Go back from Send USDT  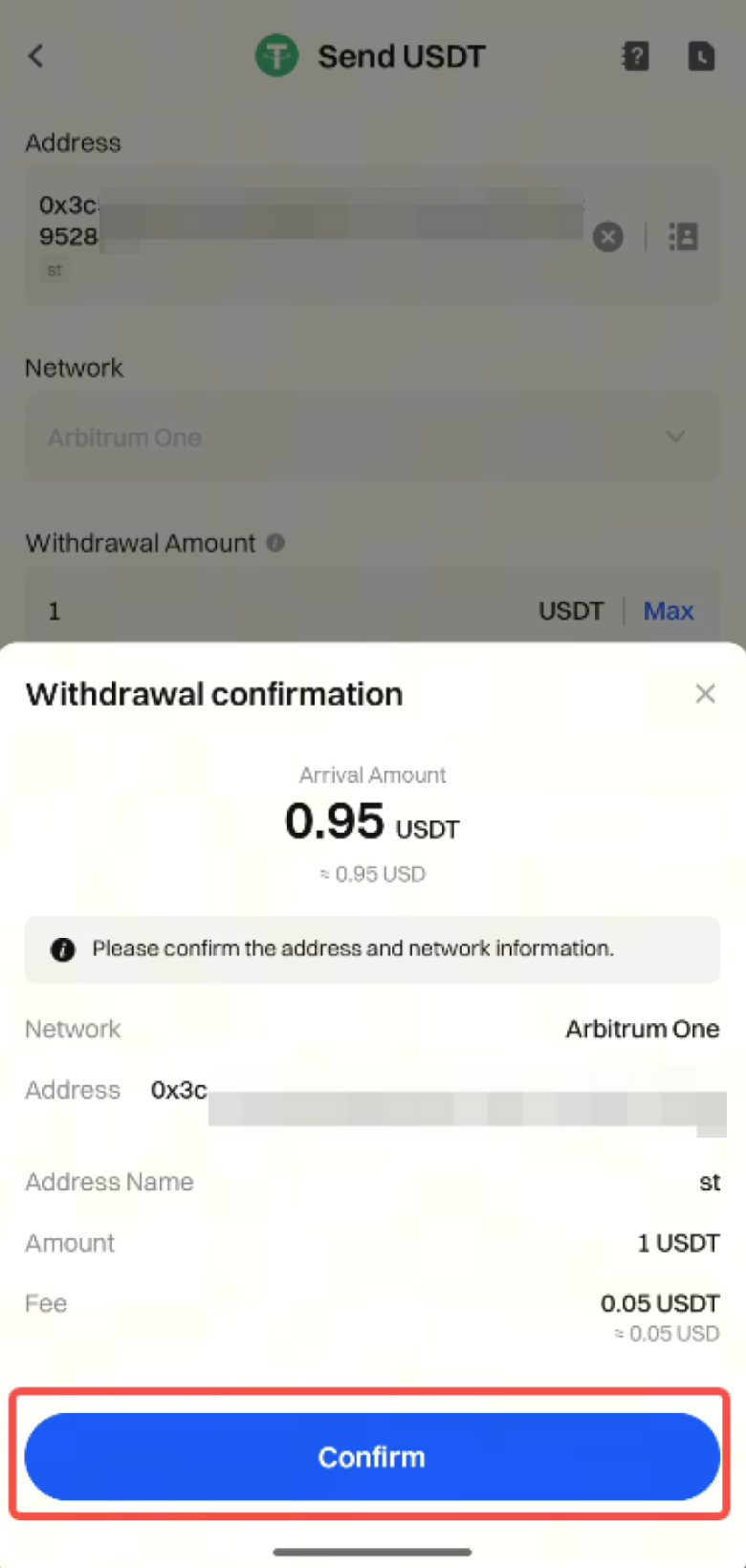(x=36, y=56)
